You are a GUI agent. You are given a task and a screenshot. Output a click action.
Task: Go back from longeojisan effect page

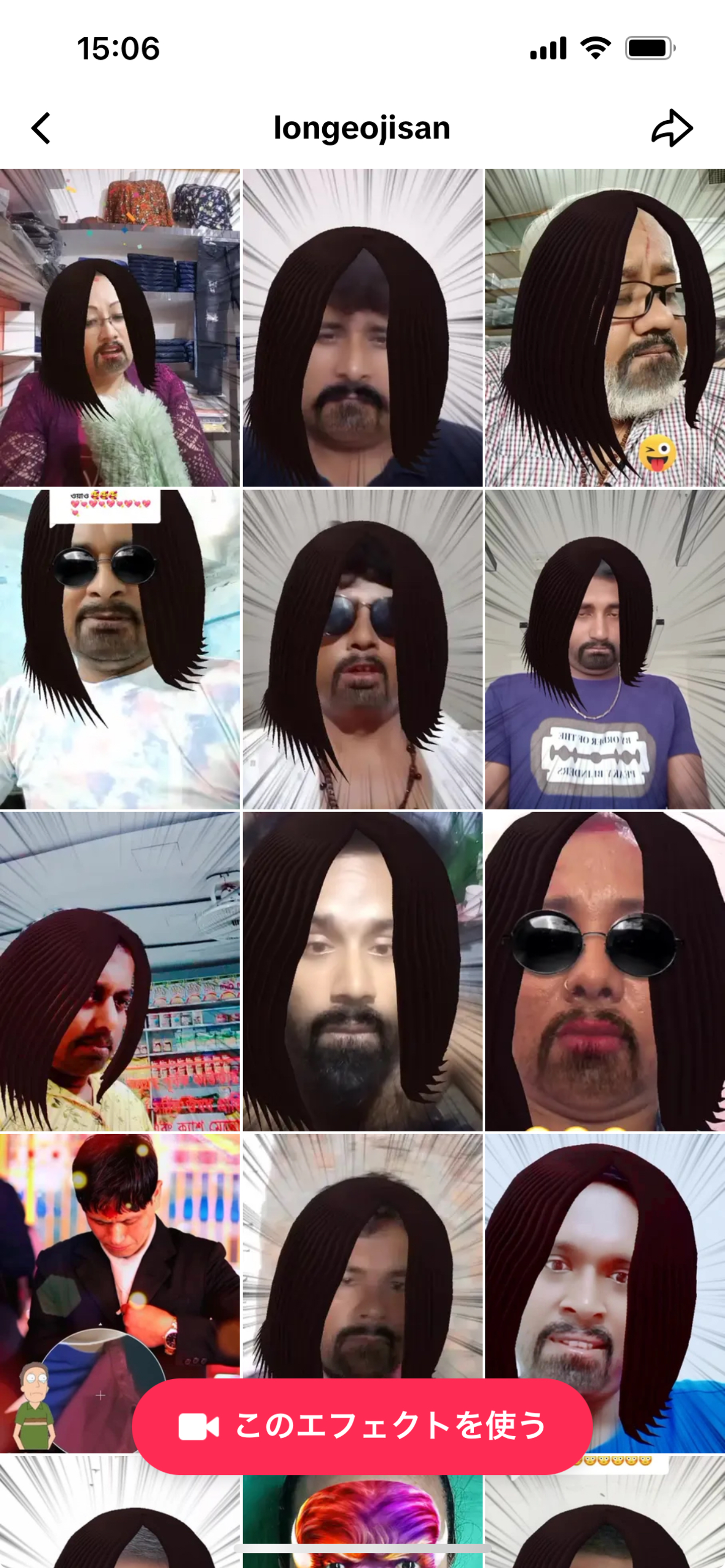[41, 128]
